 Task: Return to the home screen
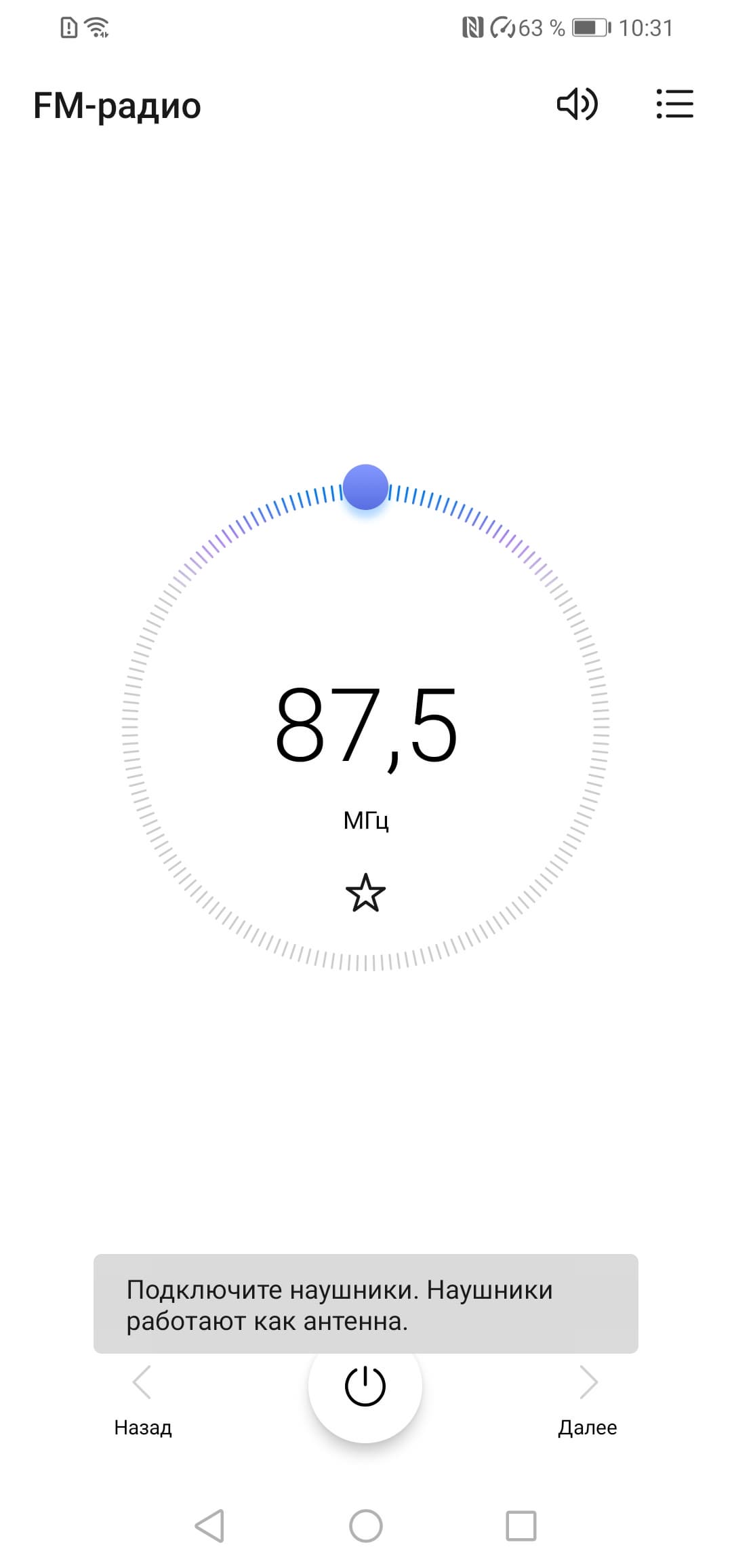pos(366,1526)
